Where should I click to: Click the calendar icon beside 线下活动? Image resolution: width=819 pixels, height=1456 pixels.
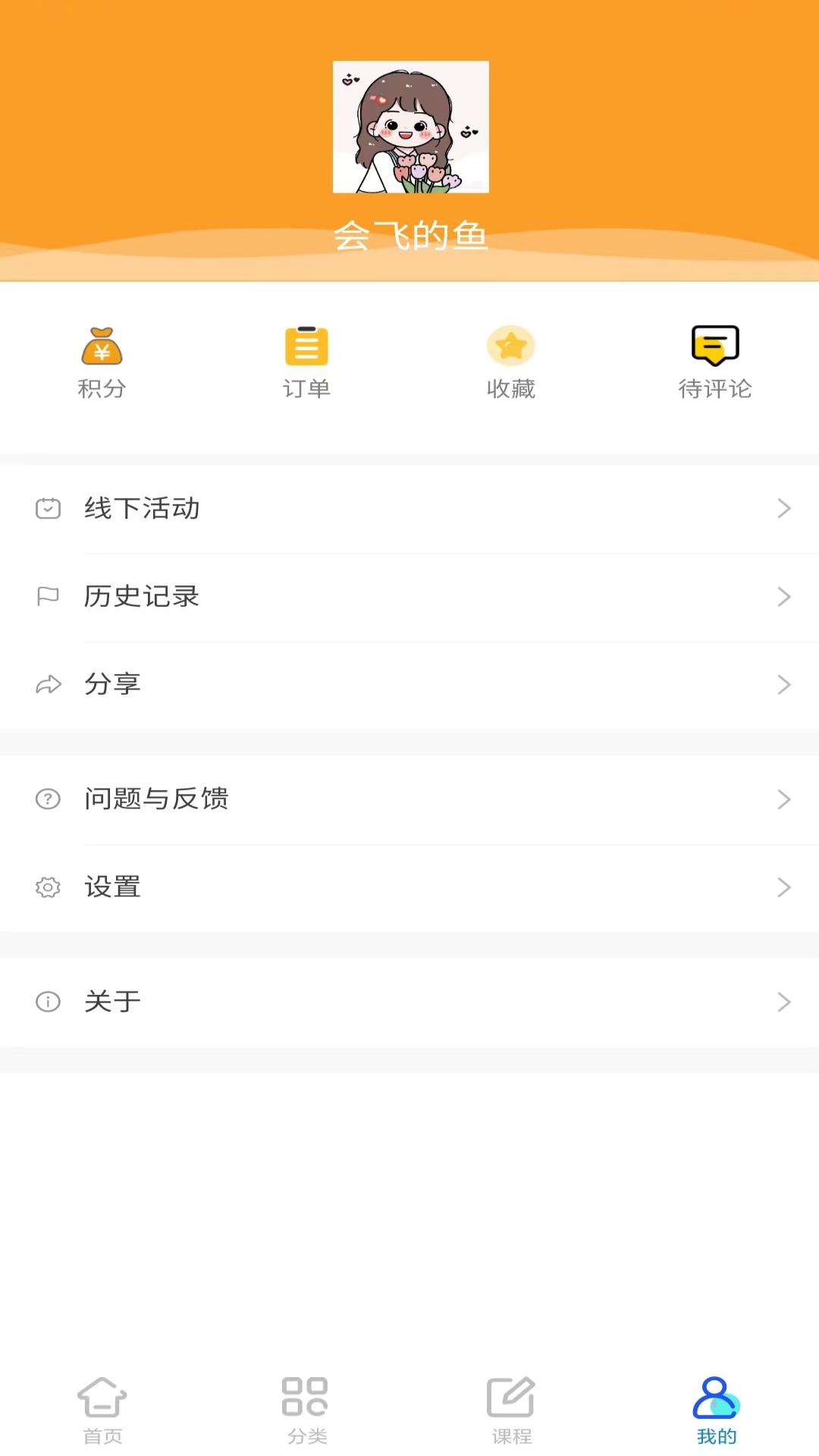pyautogui.click(x=48, y=509)
